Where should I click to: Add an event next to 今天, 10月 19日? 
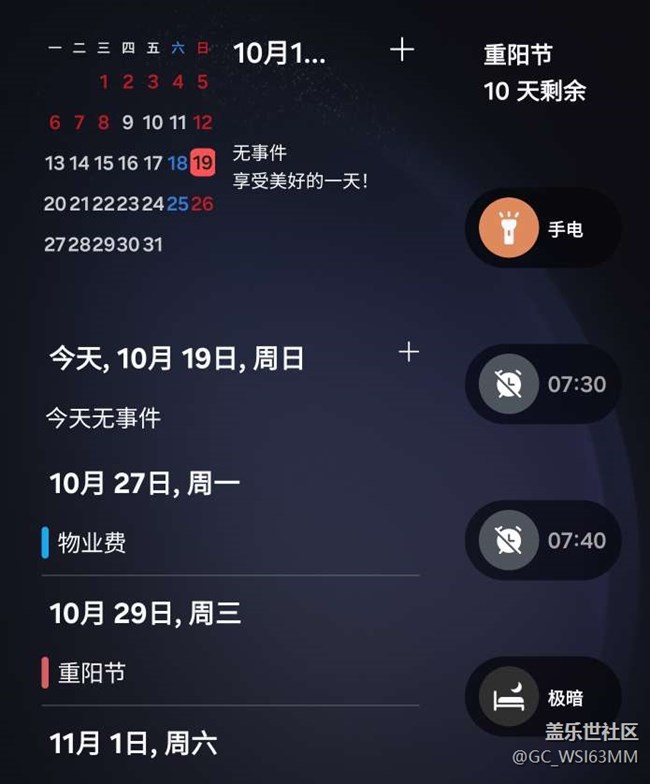point(408,352)
